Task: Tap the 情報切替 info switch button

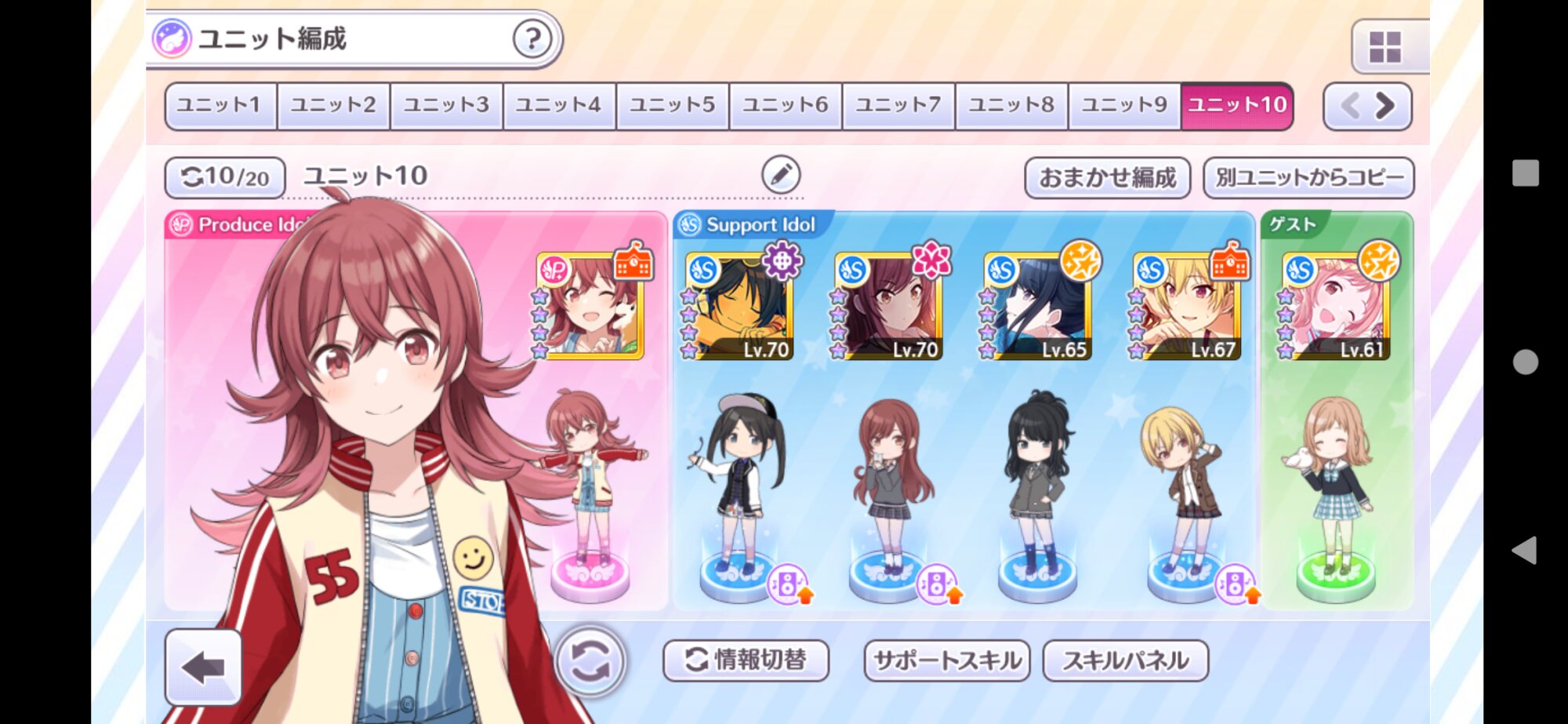Action: click(x=746, y=660)
